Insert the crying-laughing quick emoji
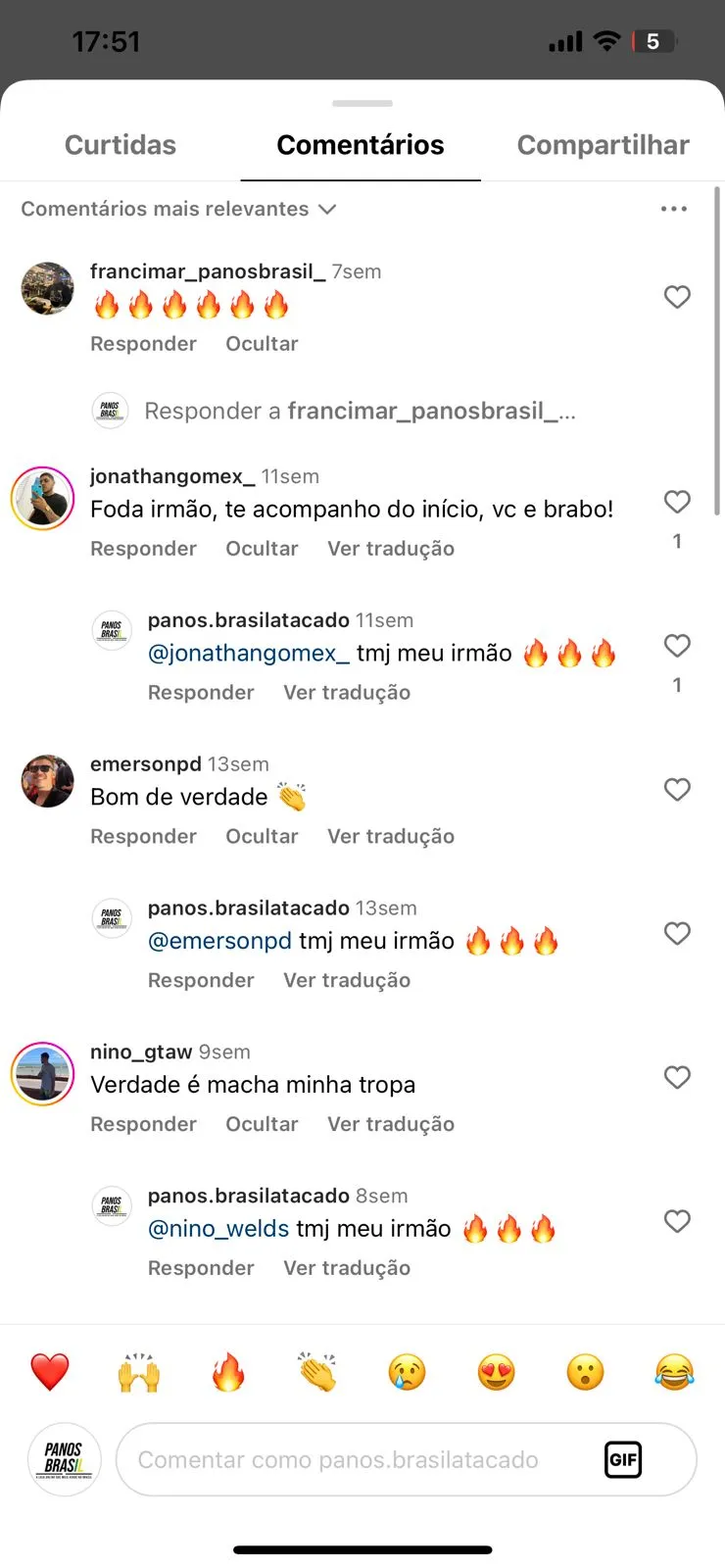725x1568 pixels. (x=674, y=1372)
